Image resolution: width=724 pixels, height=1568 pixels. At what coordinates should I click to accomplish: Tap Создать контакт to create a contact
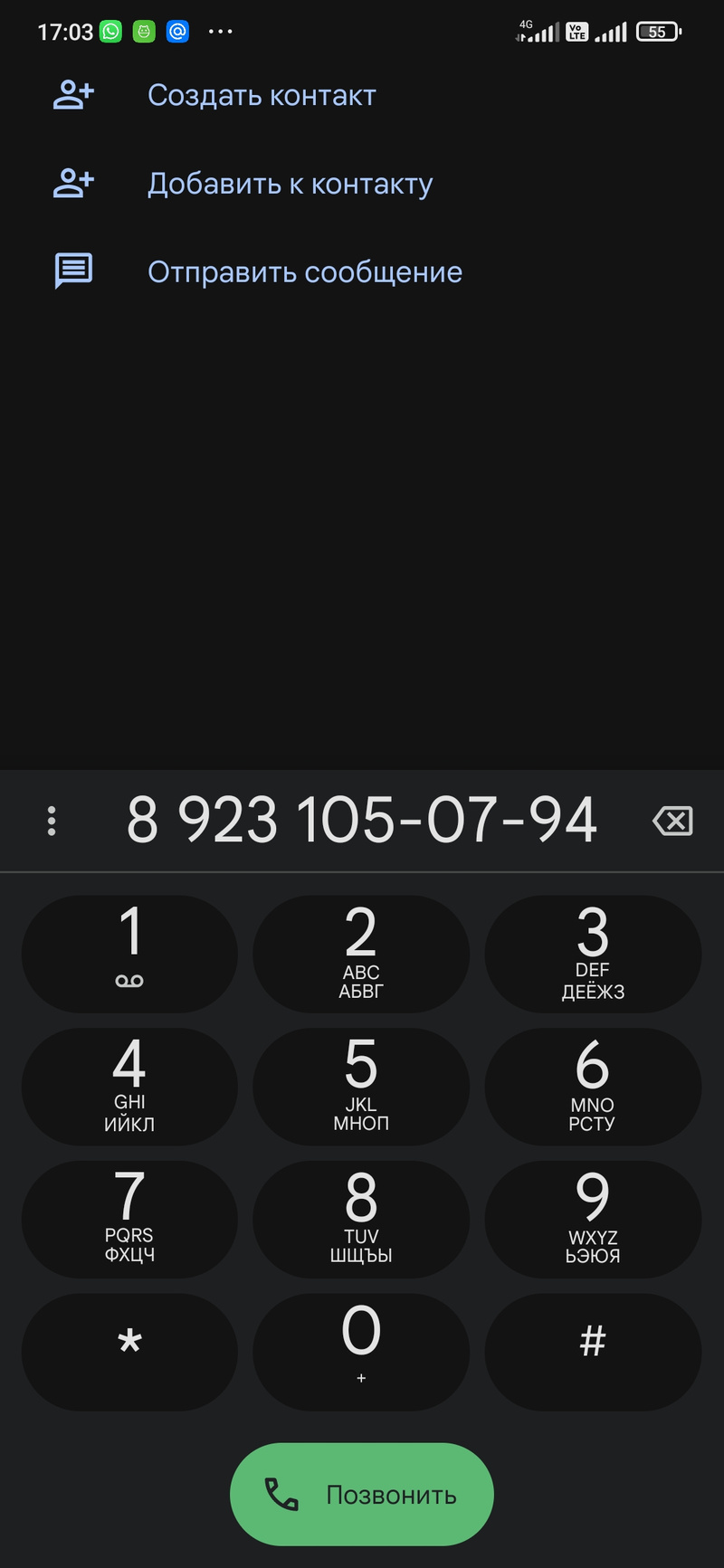click(x=262, y=95)
